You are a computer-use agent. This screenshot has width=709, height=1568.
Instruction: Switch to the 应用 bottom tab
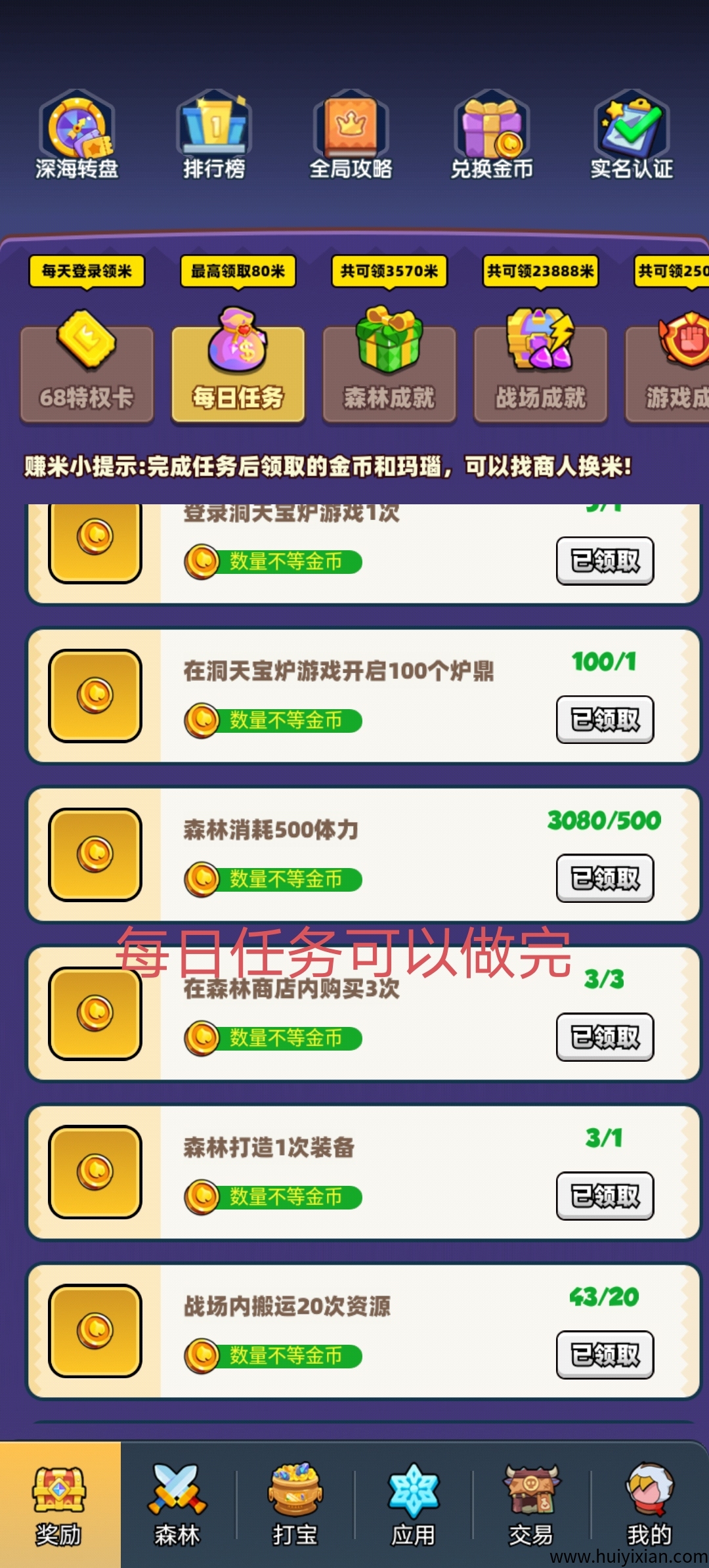click(x=414, y=1504)
